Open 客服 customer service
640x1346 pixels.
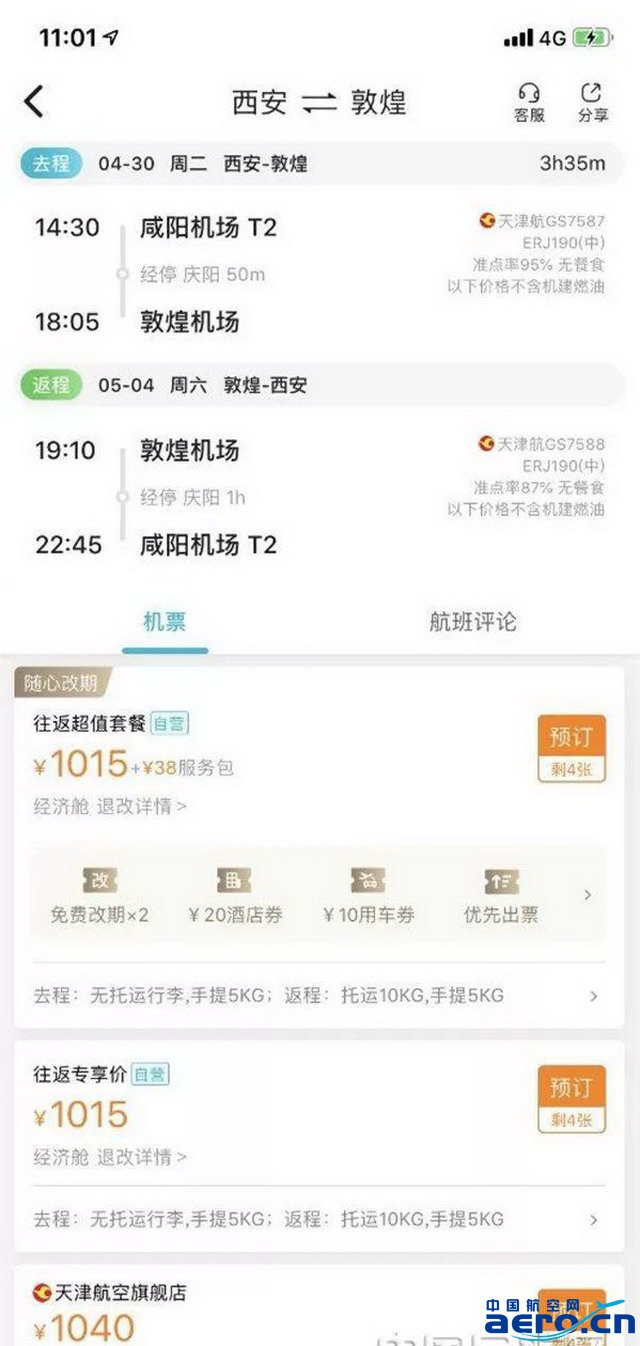pyautogui.click(x=530, y=102)
